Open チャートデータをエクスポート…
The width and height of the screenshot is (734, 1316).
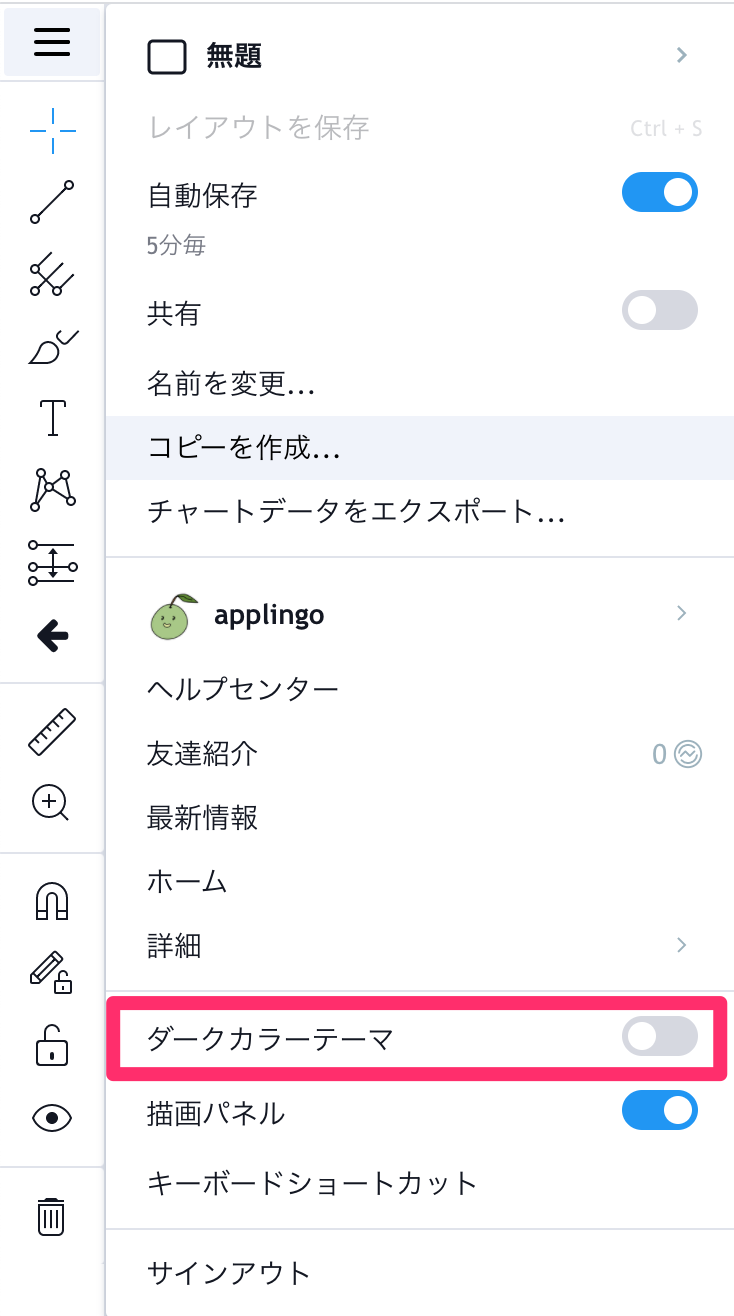point(420,514)
